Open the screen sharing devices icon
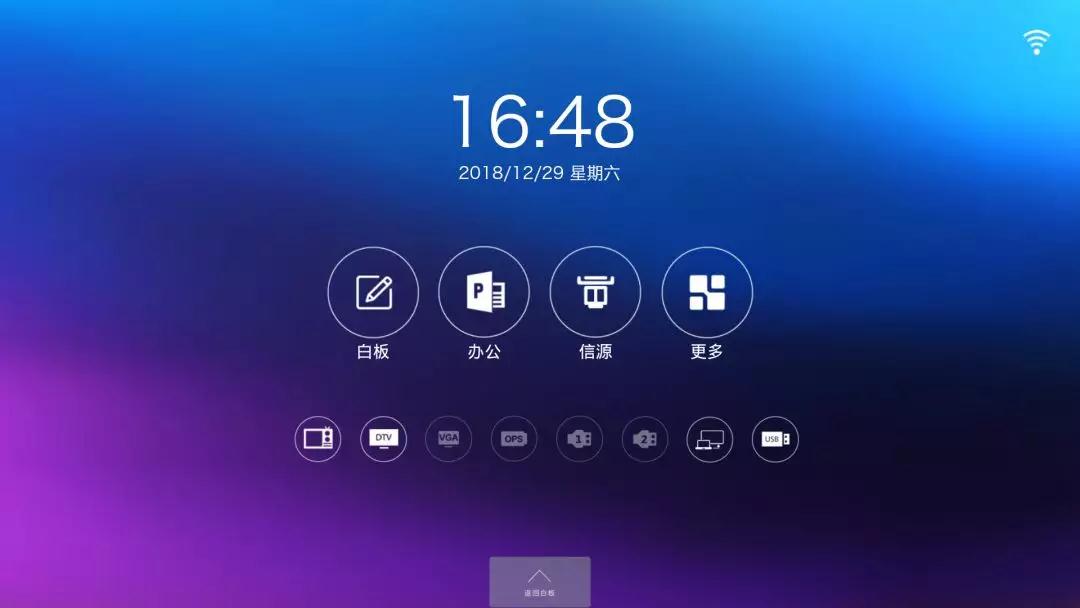Screen dimensions: 1080x608 710,439
